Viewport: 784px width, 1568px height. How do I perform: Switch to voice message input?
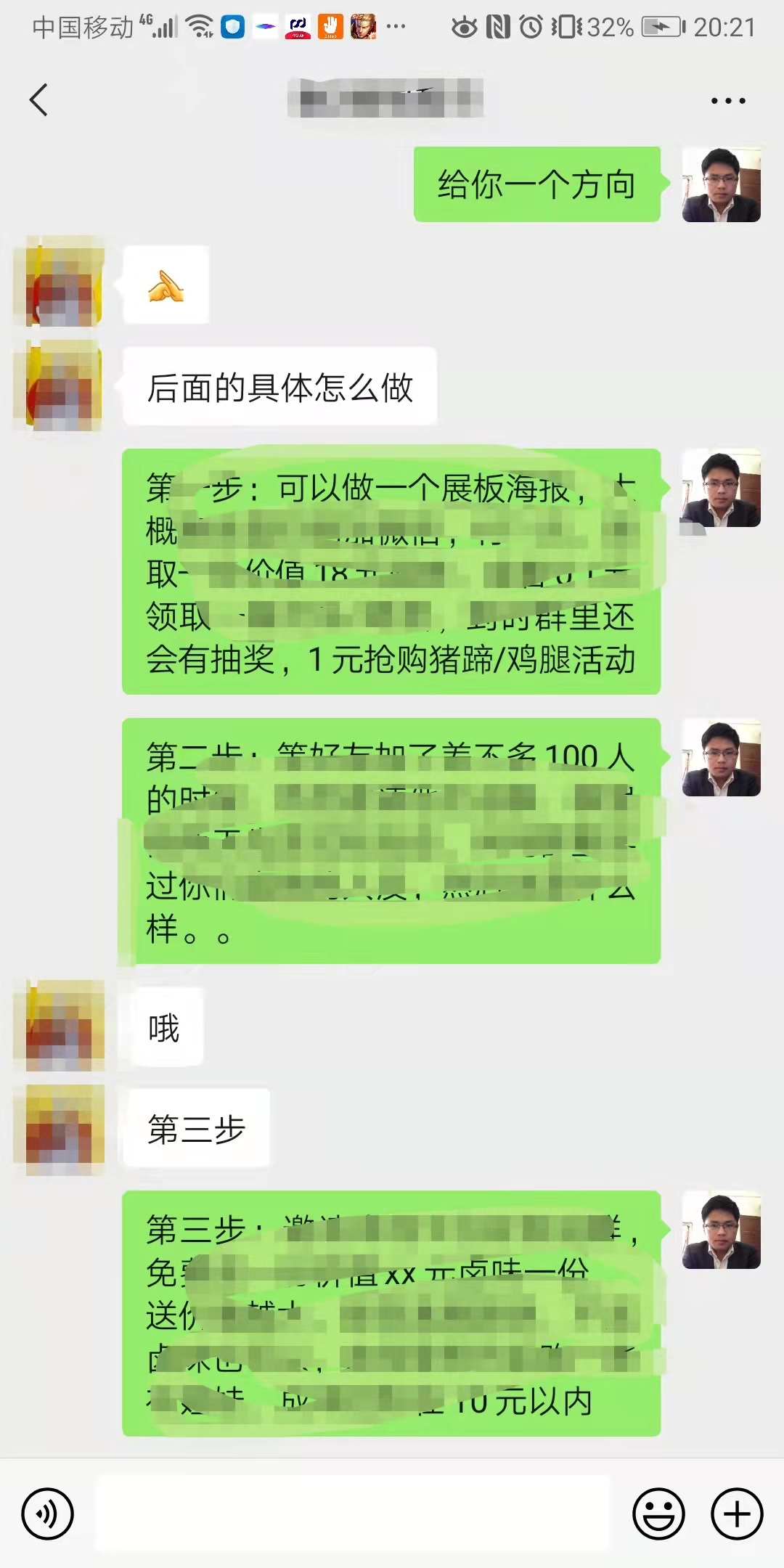coord(48,1514)
